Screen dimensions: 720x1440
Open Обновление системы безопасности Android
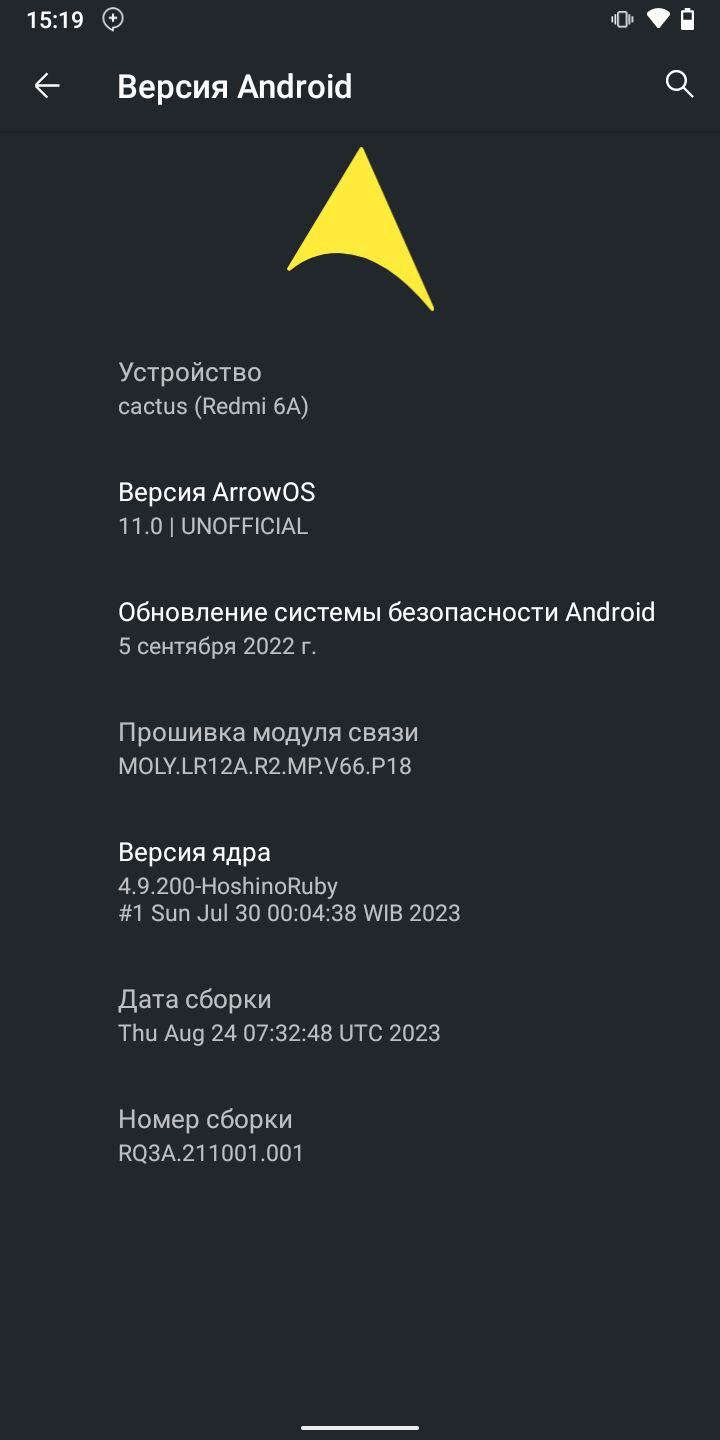pos(360,628)
